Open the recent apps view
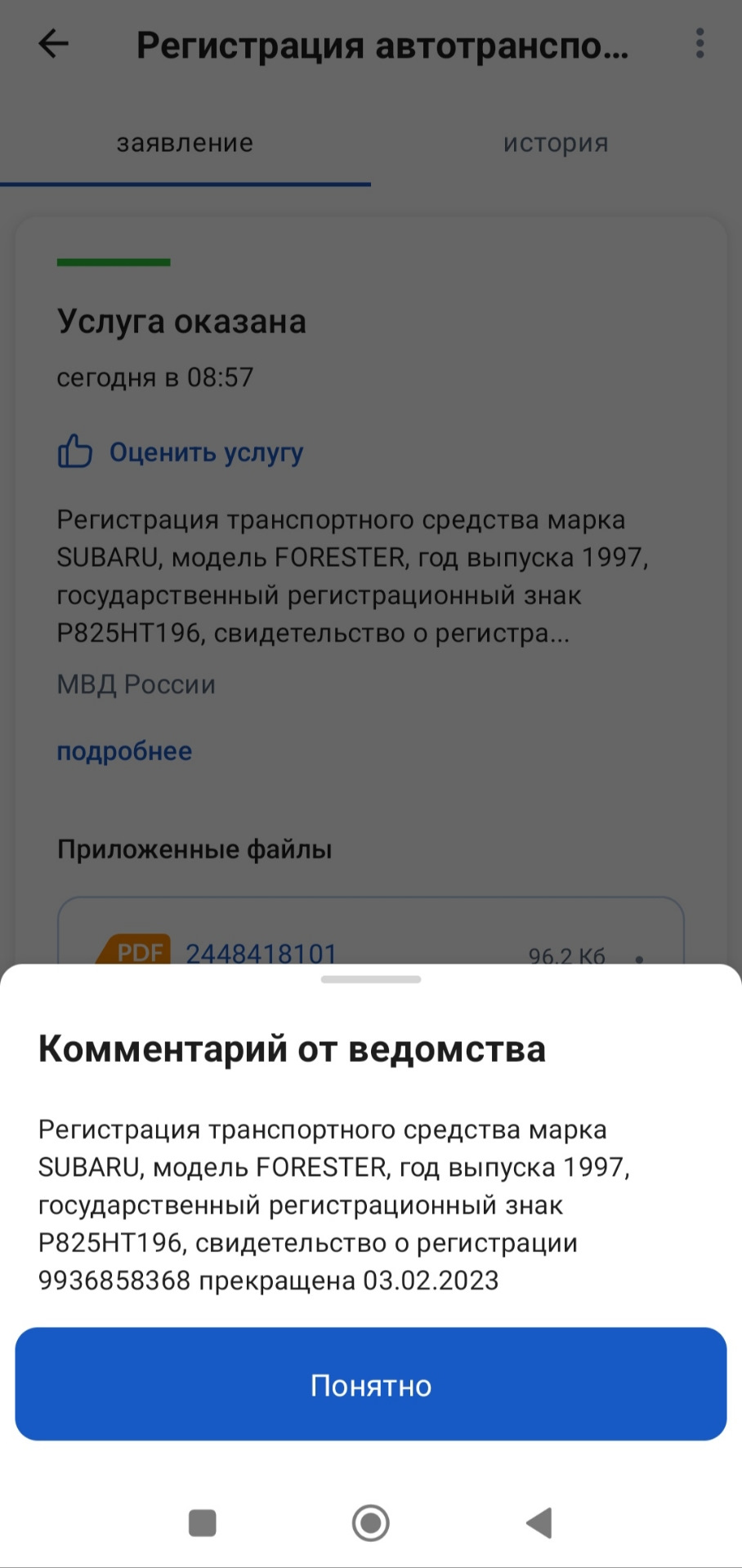Viewport: 742px width, 1568px height. (202, 1523)
